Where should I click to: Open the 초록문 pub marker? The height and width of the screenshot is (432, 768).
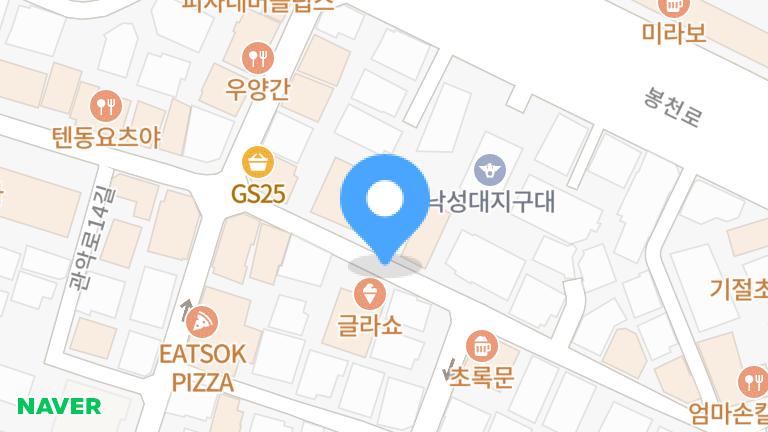(x=483, y=347)
